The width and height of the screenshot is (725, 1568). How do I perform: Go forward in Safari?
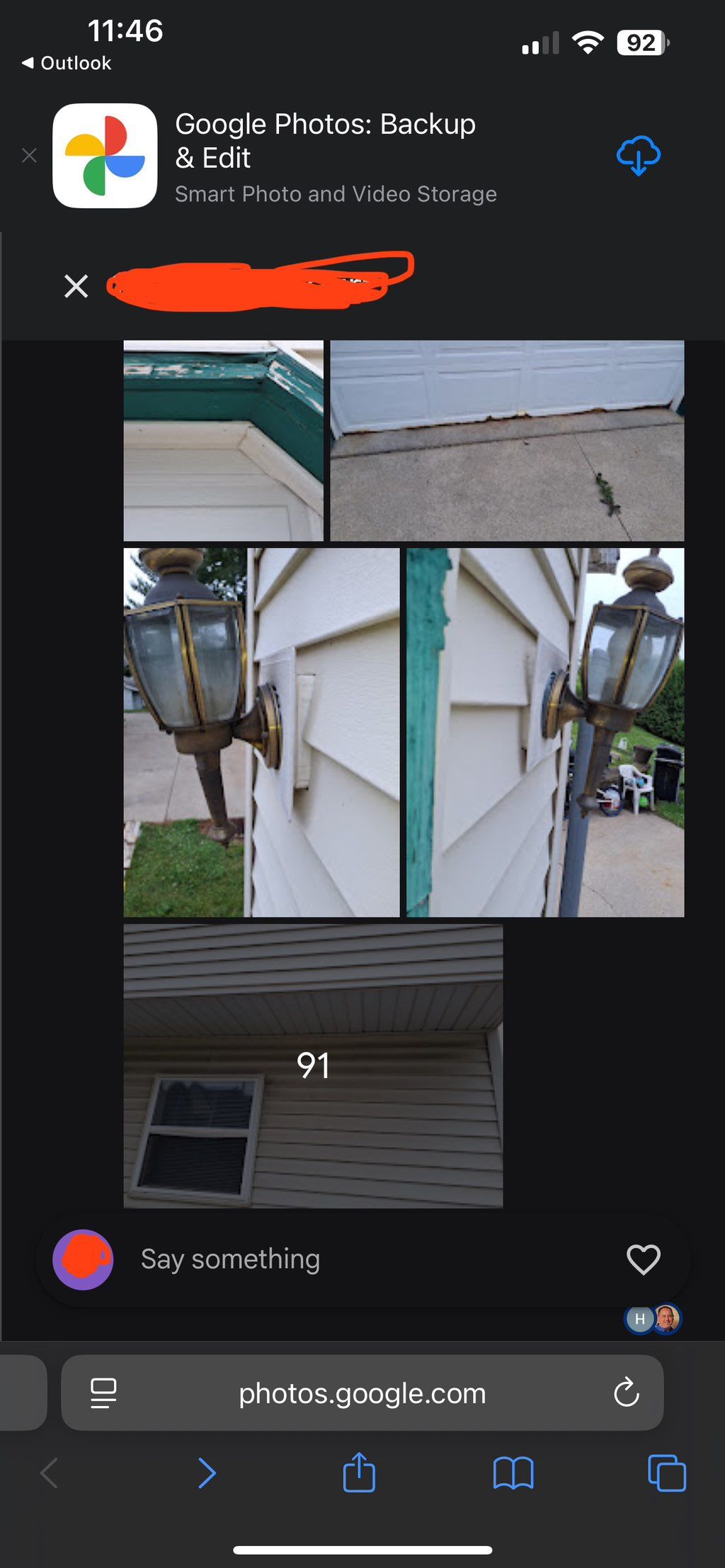coord(206,1473)
